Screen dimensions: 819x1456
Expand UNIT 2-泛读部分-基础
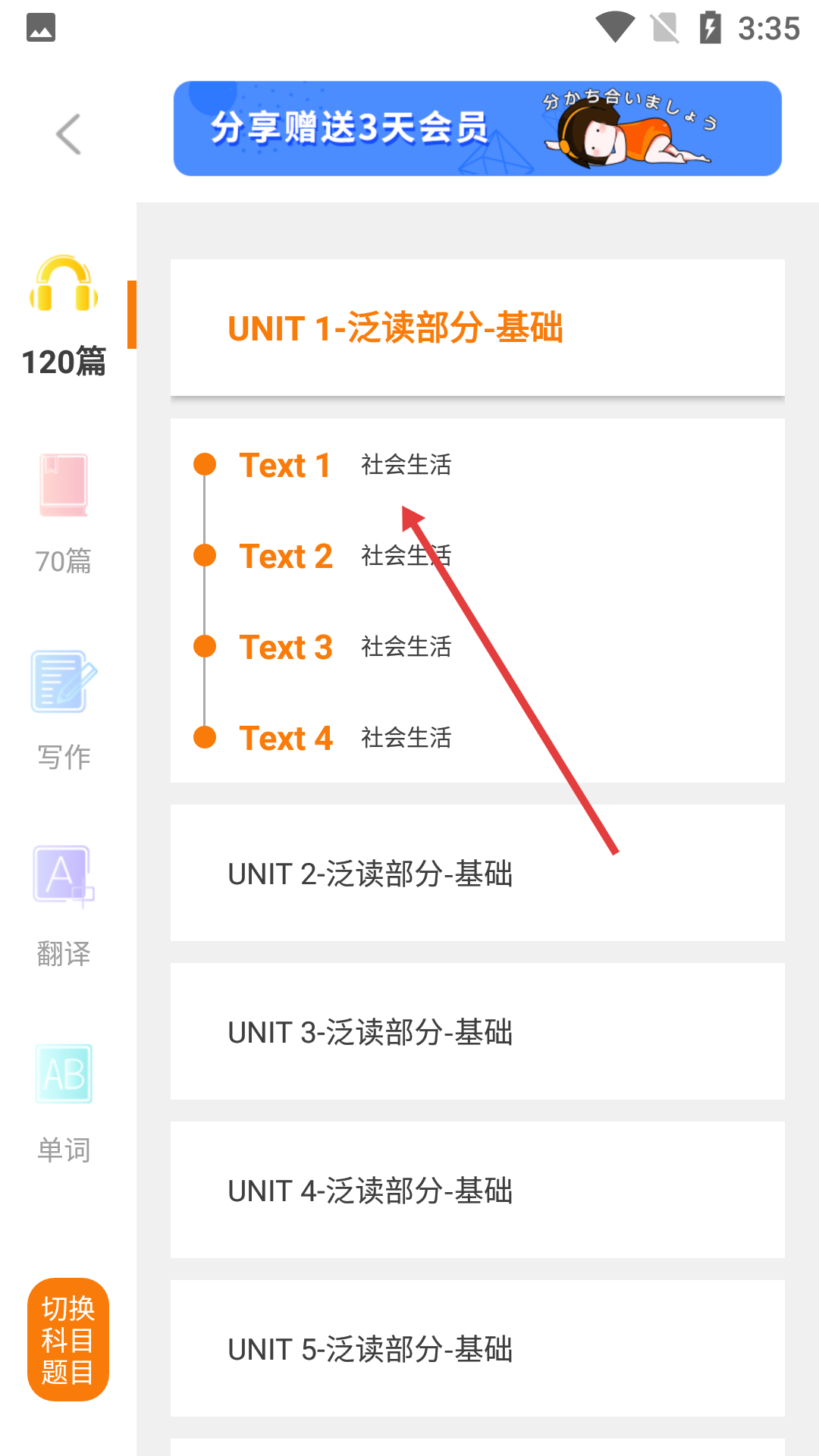pyautogui.click(x=477, y=874)
